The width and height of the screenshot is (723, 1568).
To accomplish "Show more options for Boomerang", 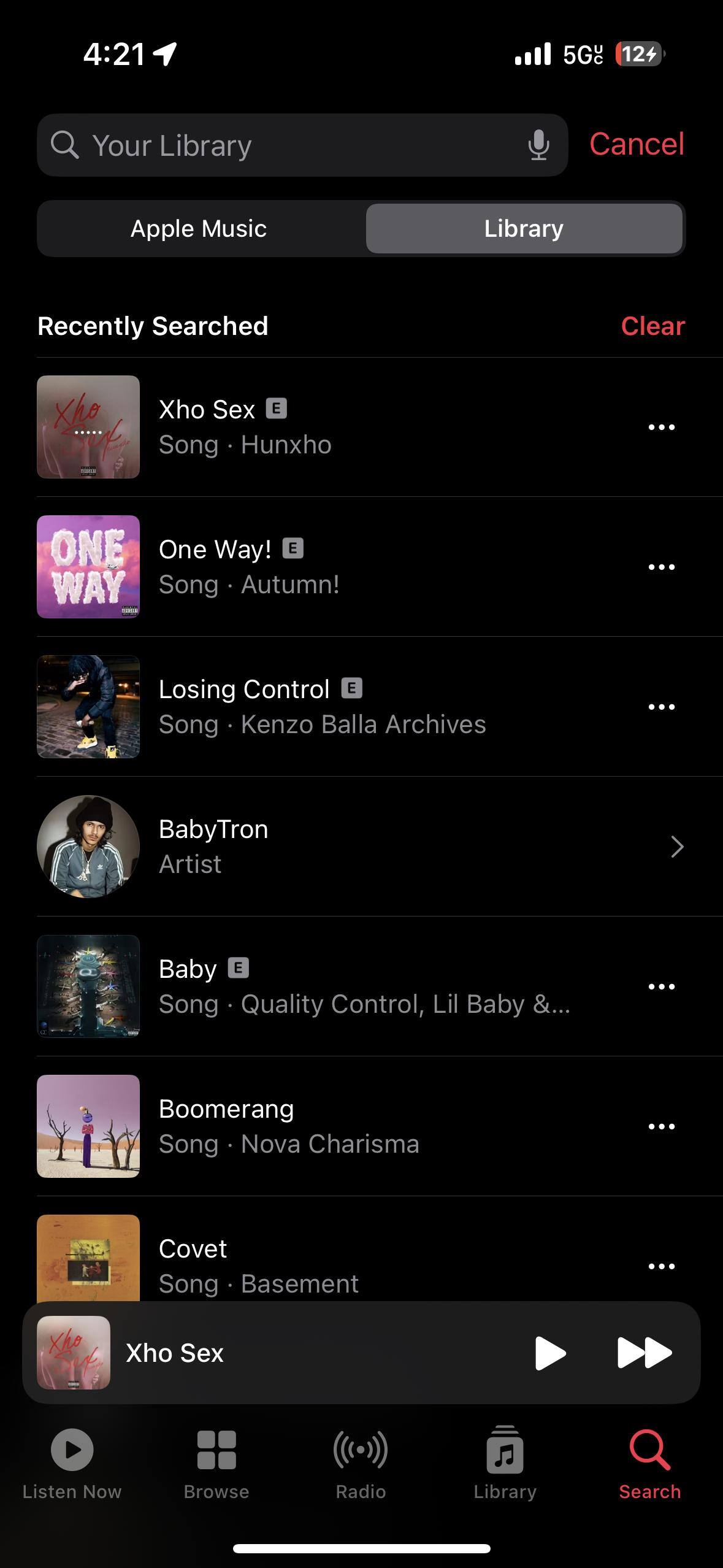I will point(661,1126).
